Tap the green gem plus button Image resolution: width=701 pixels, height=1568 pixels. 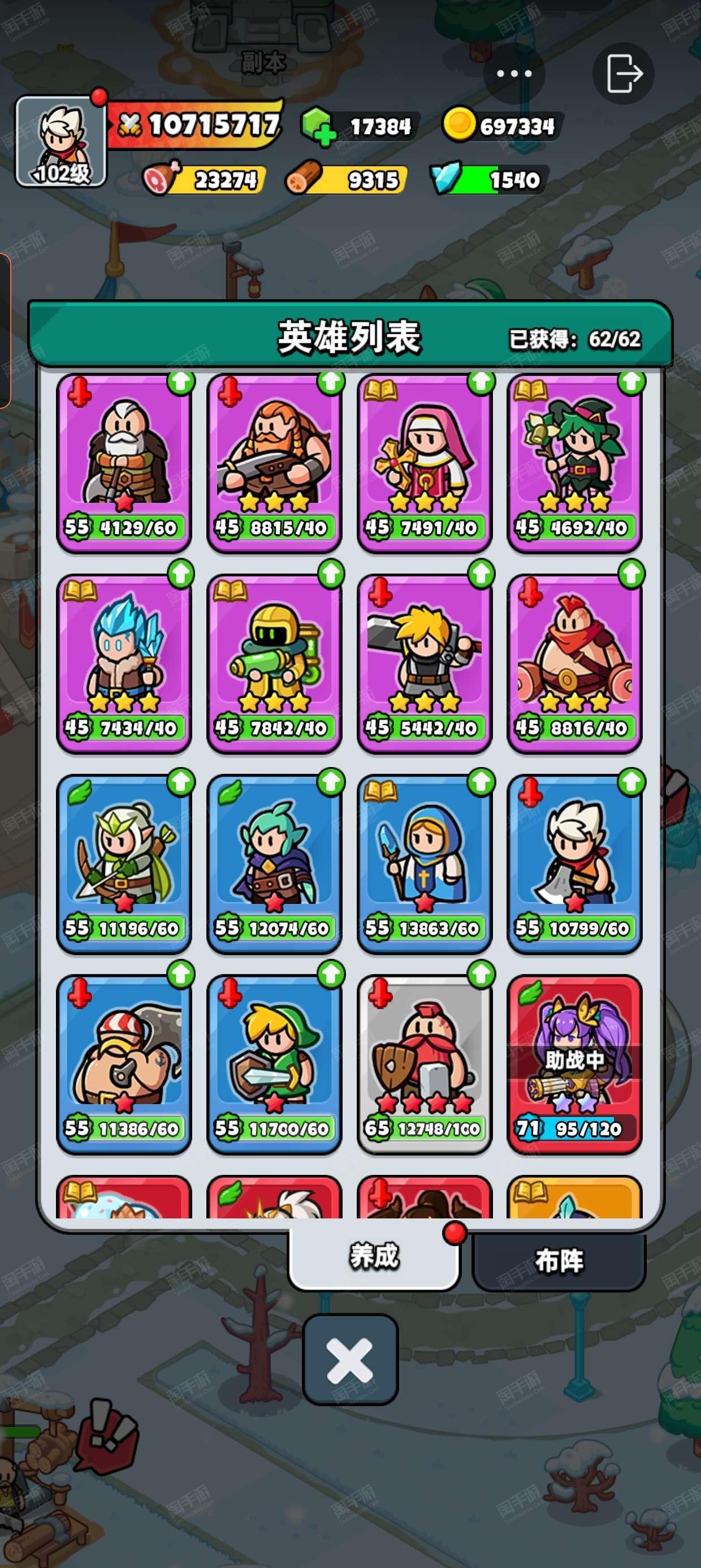tap(318, 128)
